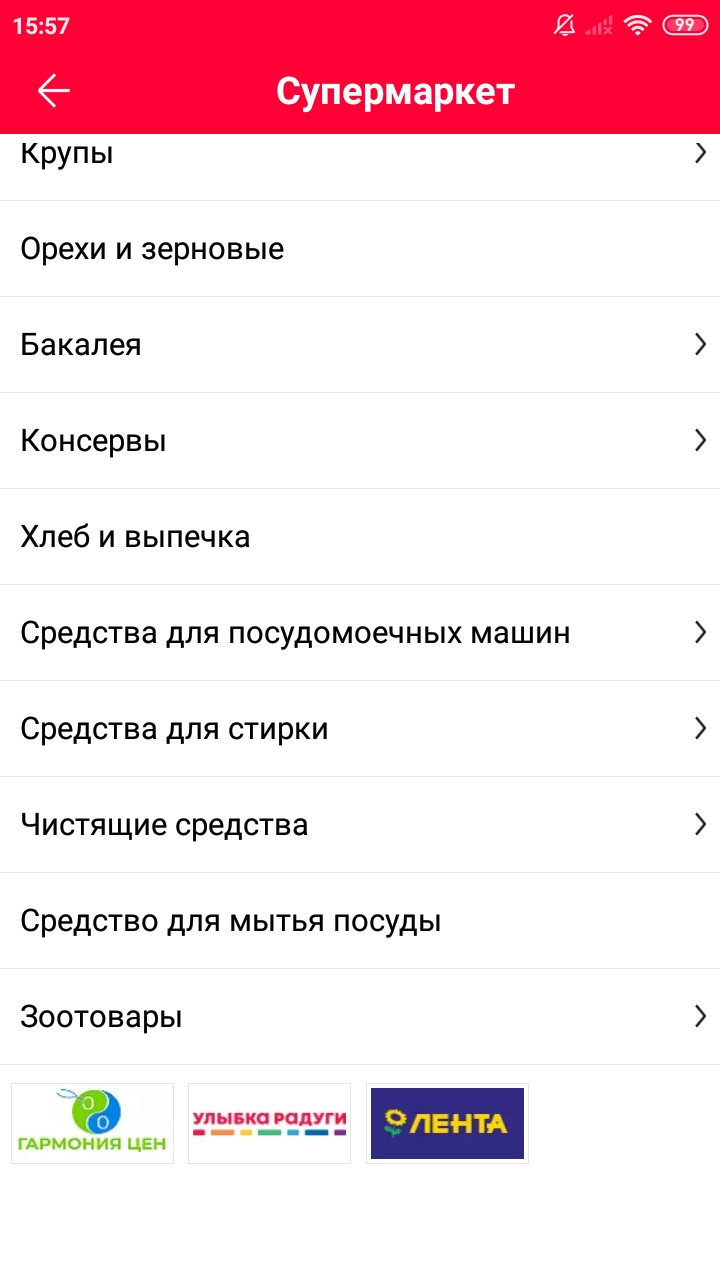The width and height of the screenshot is (720, 1280).
Task: Open Чистящие средства category
Action: point(360,825)
